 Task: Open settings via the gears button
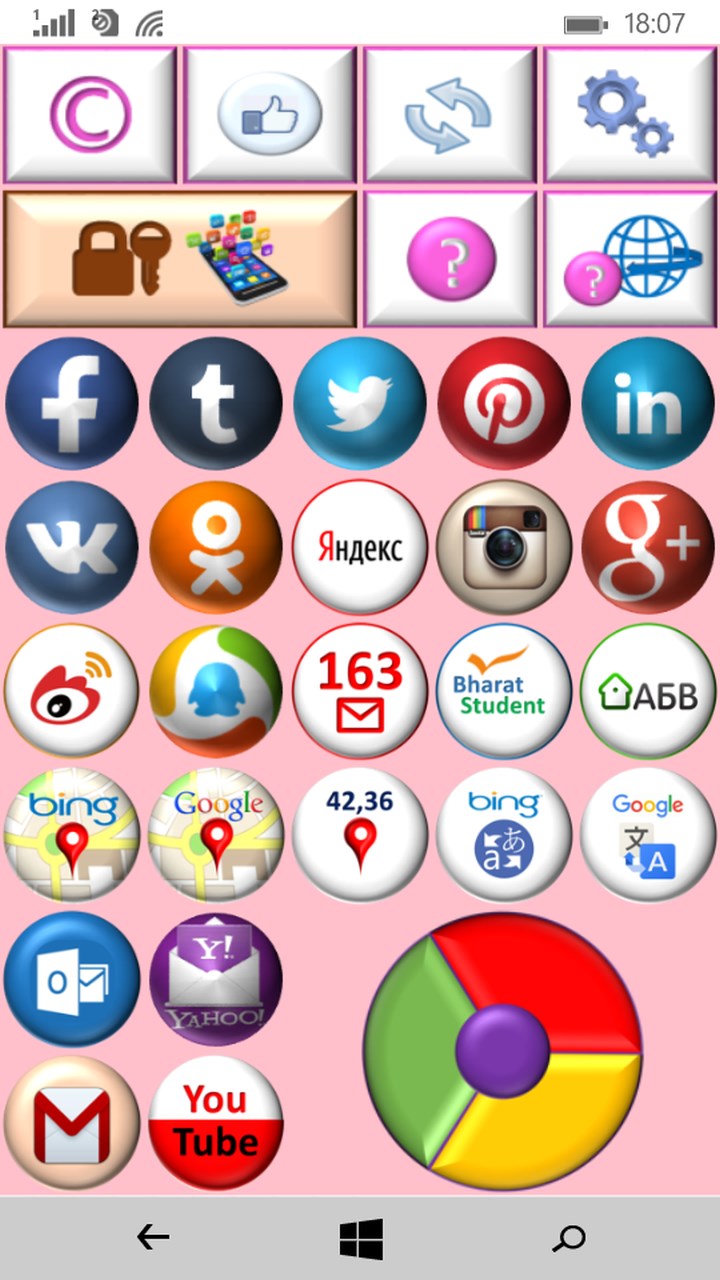(x=629, y=115)
